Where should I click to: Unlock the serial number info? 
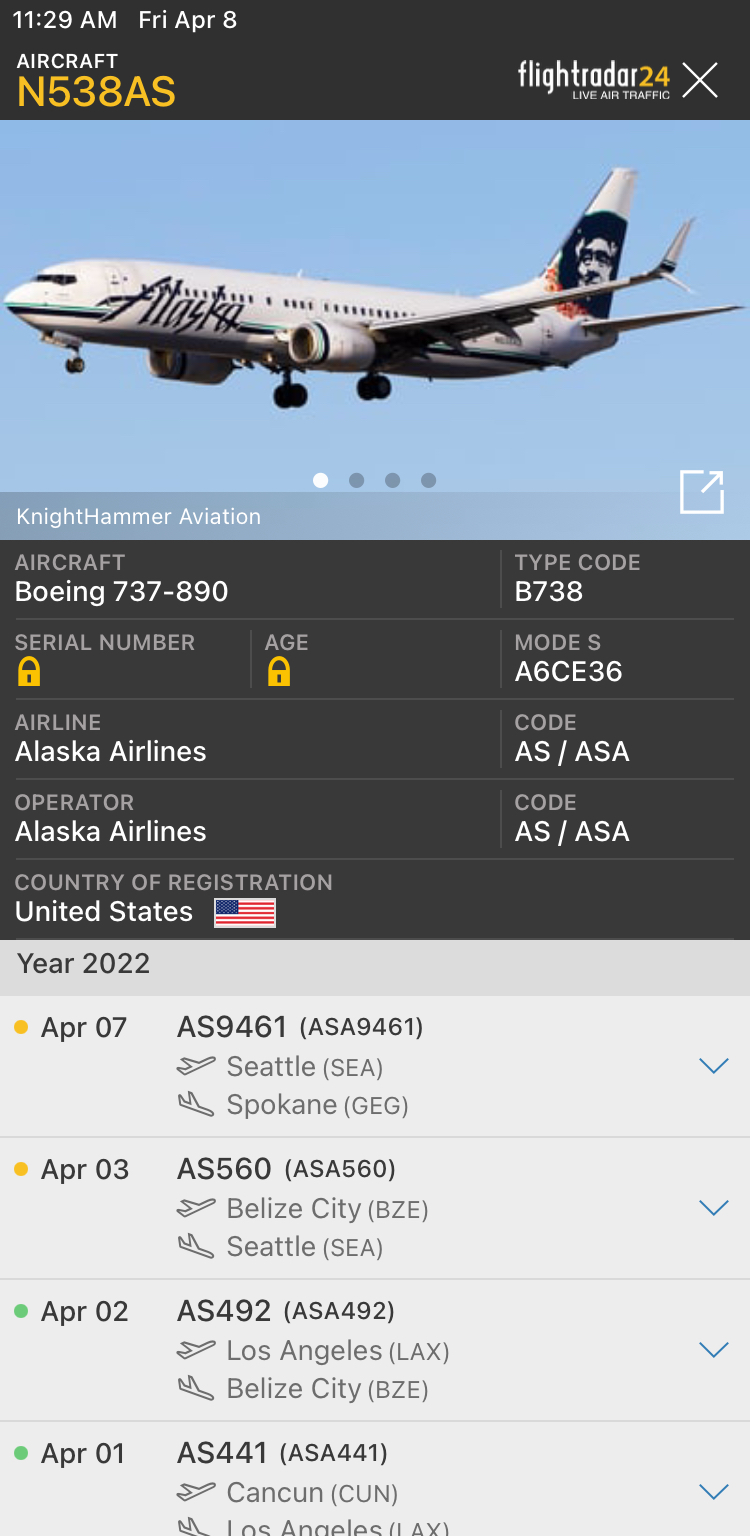(x=29, y=671)
